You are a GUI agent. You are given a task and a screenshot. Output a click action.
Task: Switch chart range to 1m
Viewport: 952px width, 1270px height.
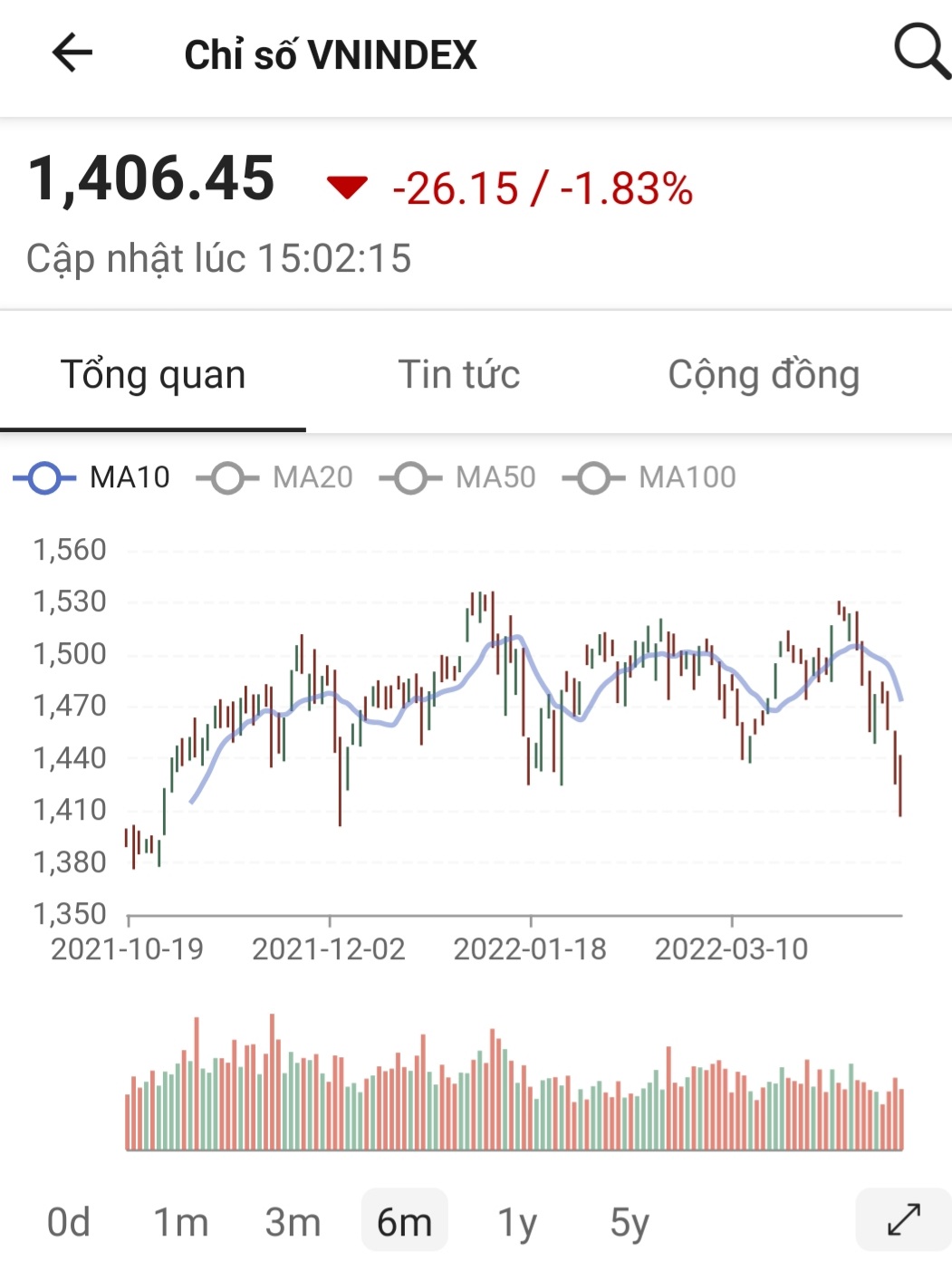click(x=180, y=1222)
